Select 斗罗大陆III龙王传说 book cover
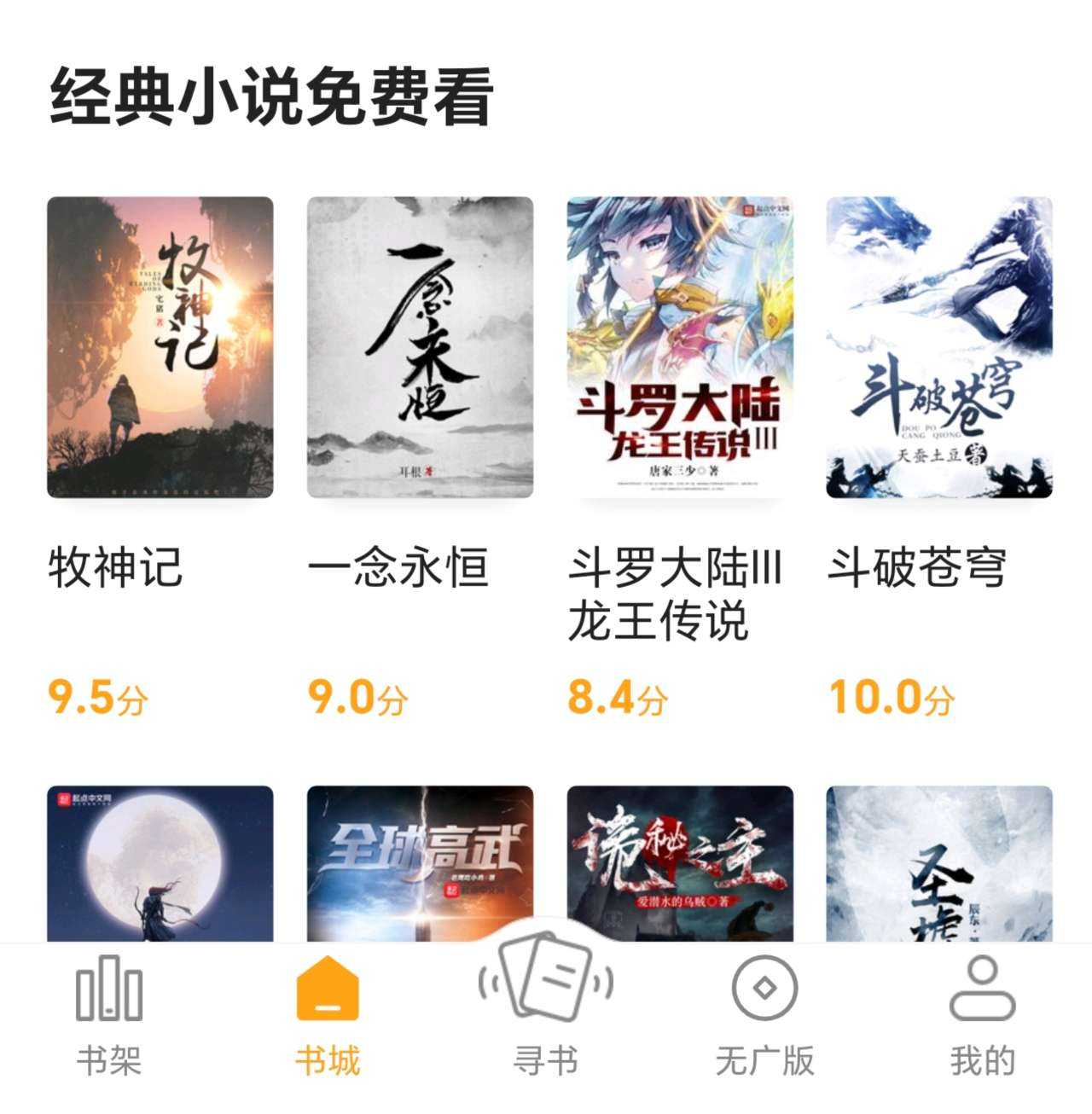The height and width of the screenshot is (1114, 1092). (x=680, y=347)
